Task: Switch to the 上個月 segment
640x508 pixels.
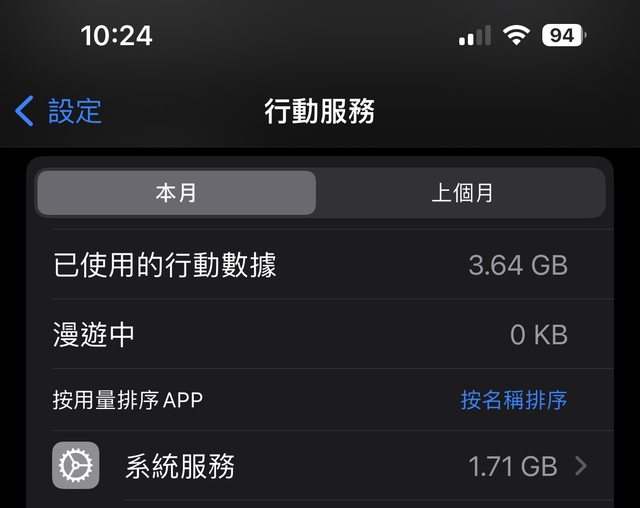Action: click(461, 193)
